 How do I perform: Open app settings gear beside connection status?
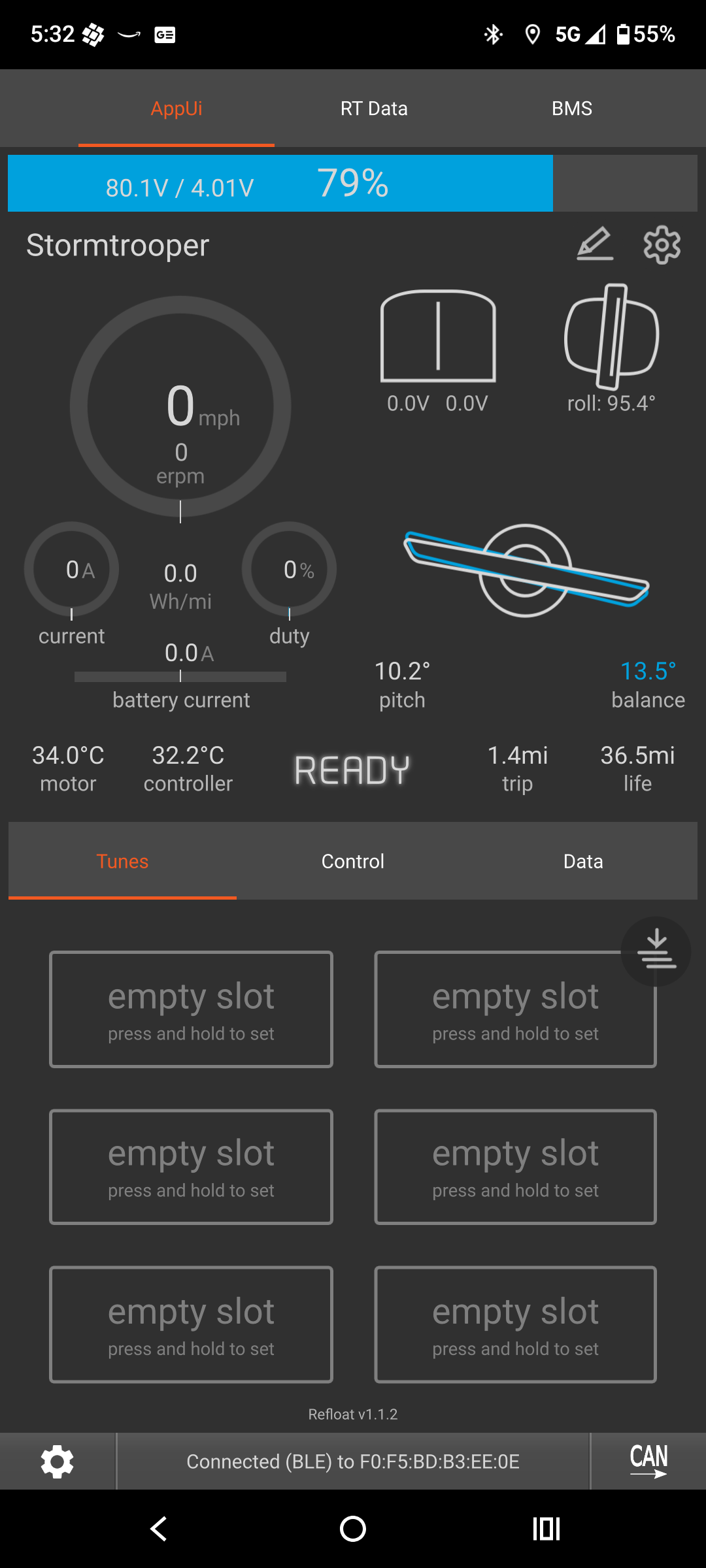58,1462
